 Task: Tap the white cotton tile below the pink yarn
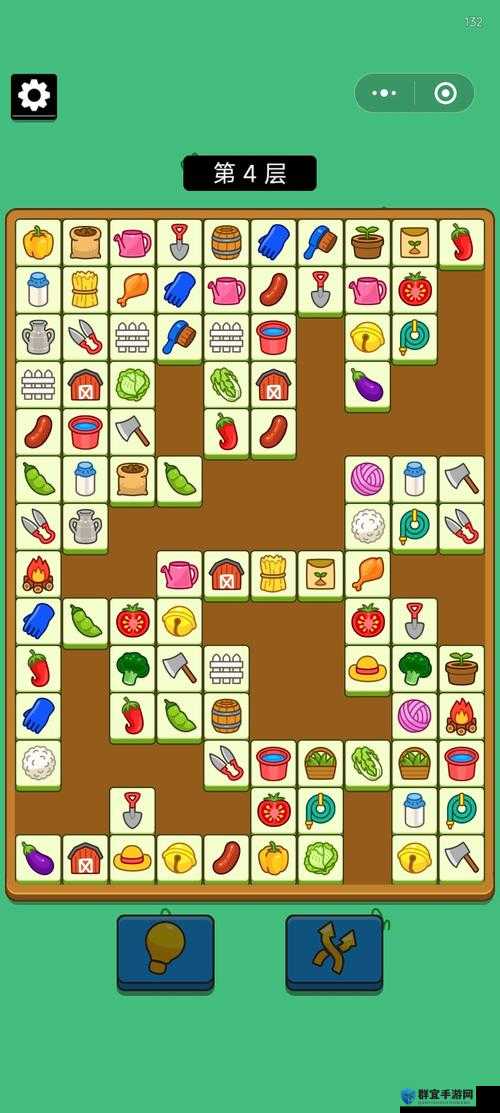point(368,527)
